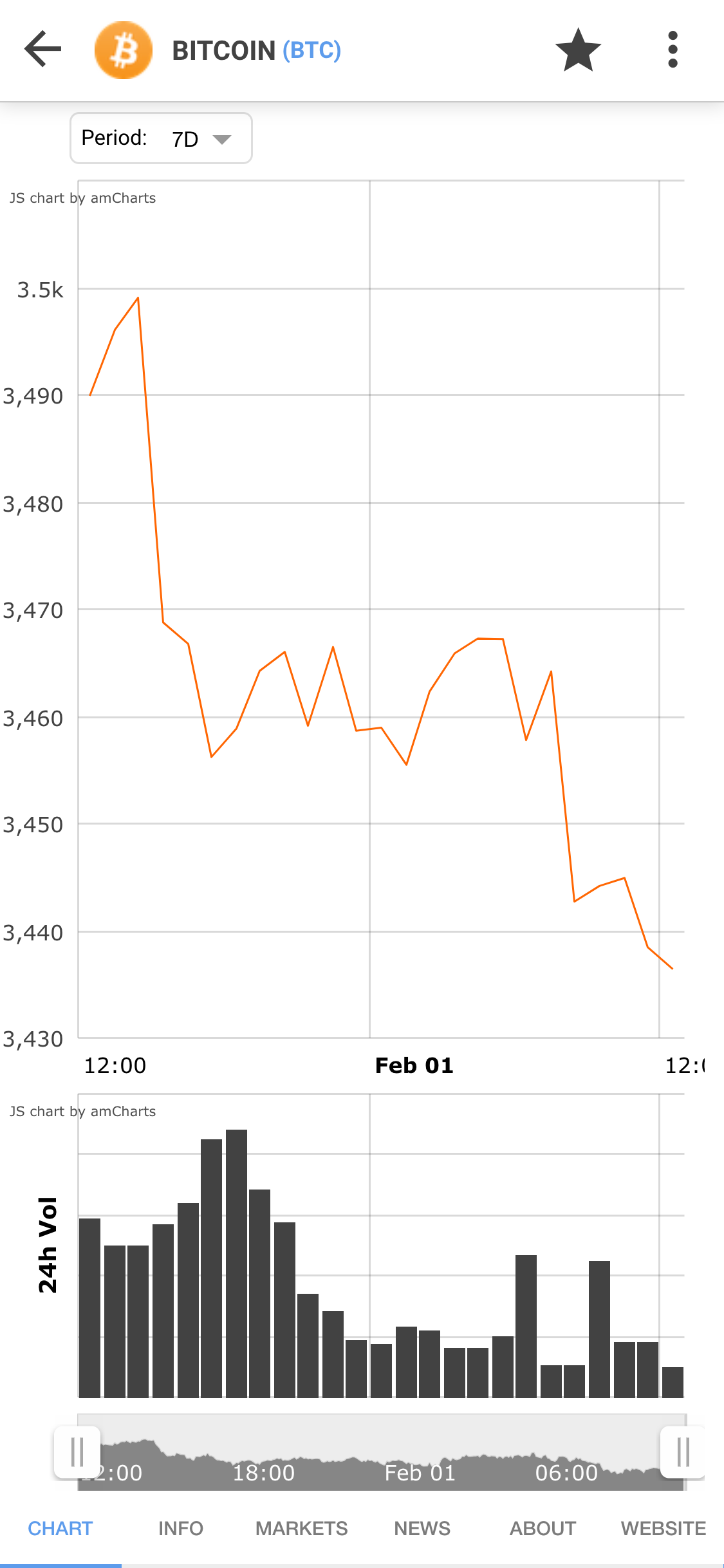Open the WEBSITE tab

pos(664,1528)
